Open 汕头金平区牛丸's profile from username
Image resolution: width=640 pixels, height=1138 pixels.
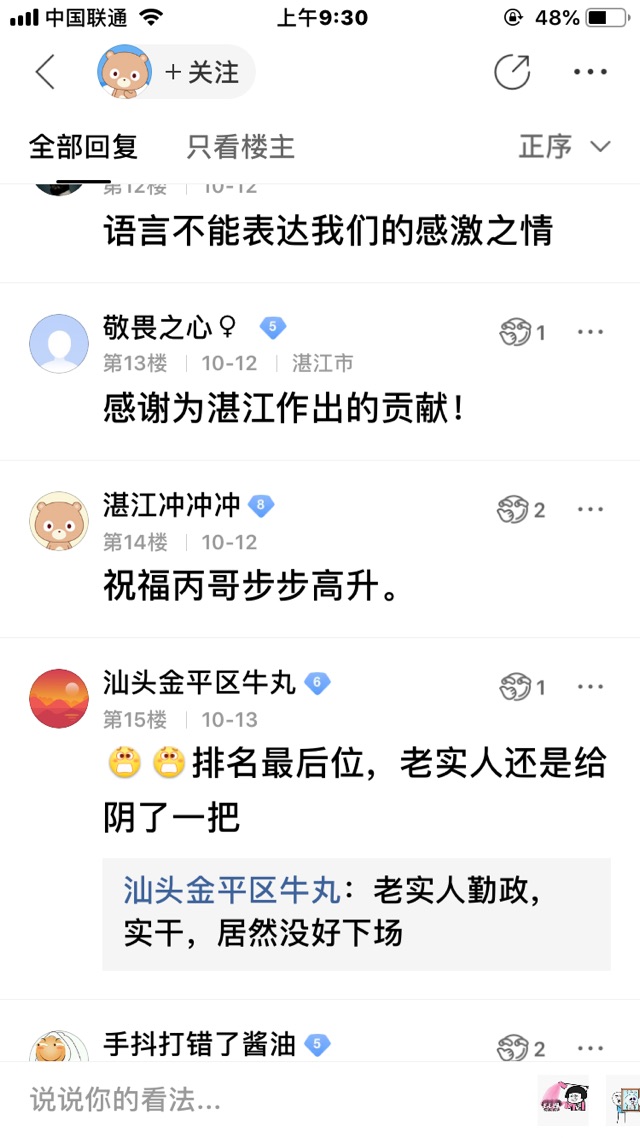(x=200, y=683)
